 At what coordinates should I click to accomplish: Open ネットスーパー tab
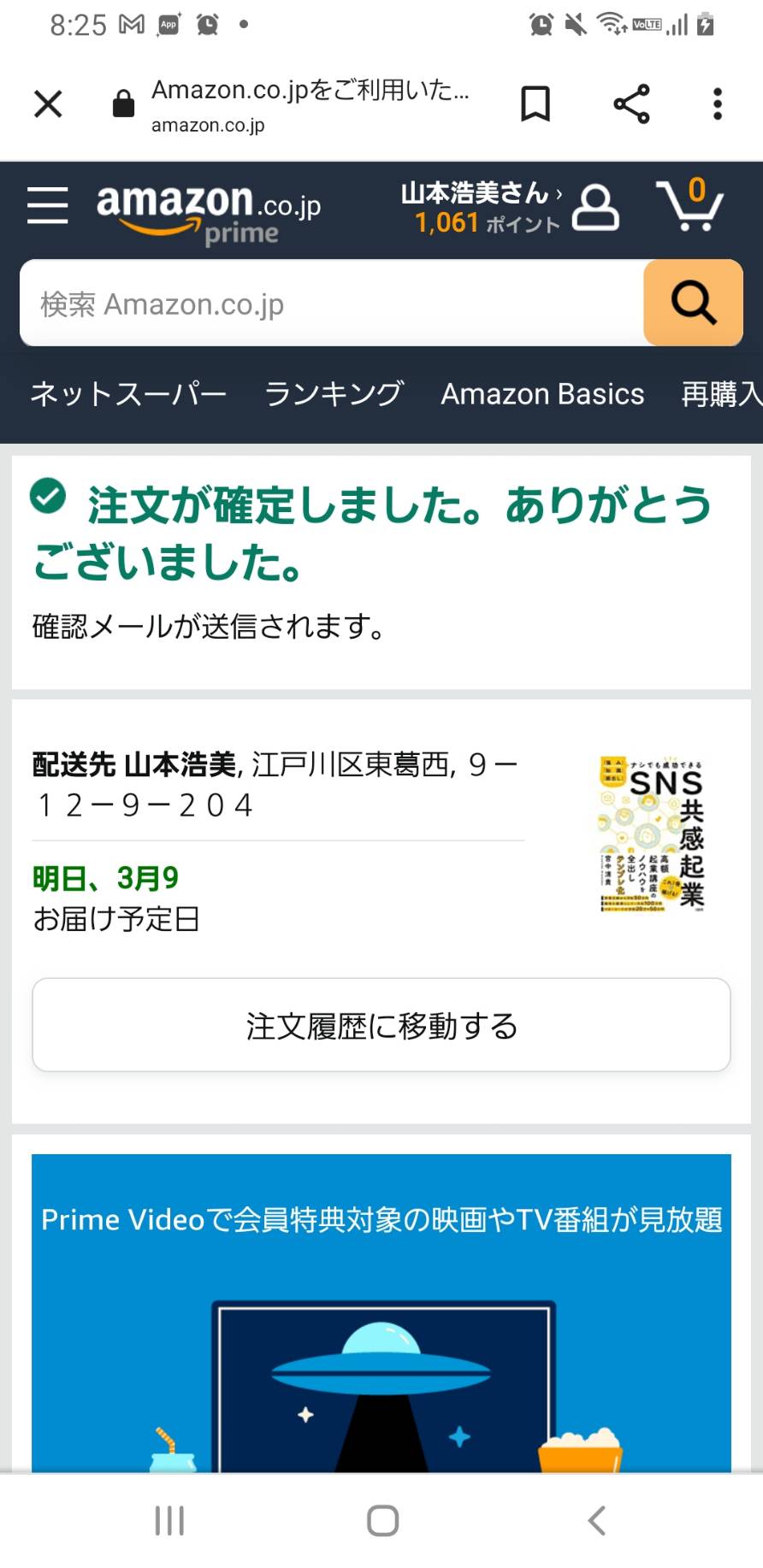click(128, 394)
